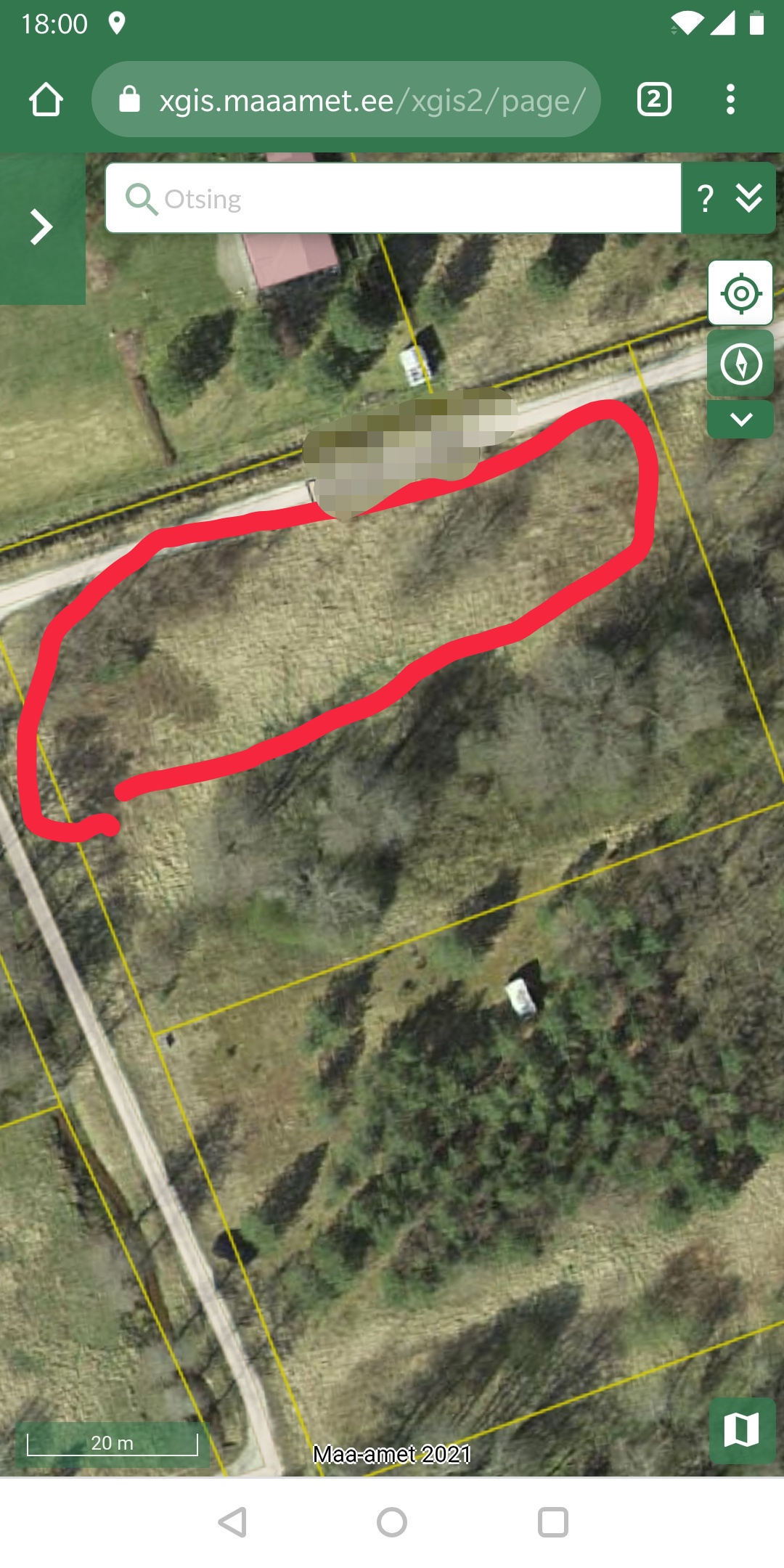The image size is (784, 1568).
Task: Open recent apps from navigation bar
Action: coord(552,1522)
